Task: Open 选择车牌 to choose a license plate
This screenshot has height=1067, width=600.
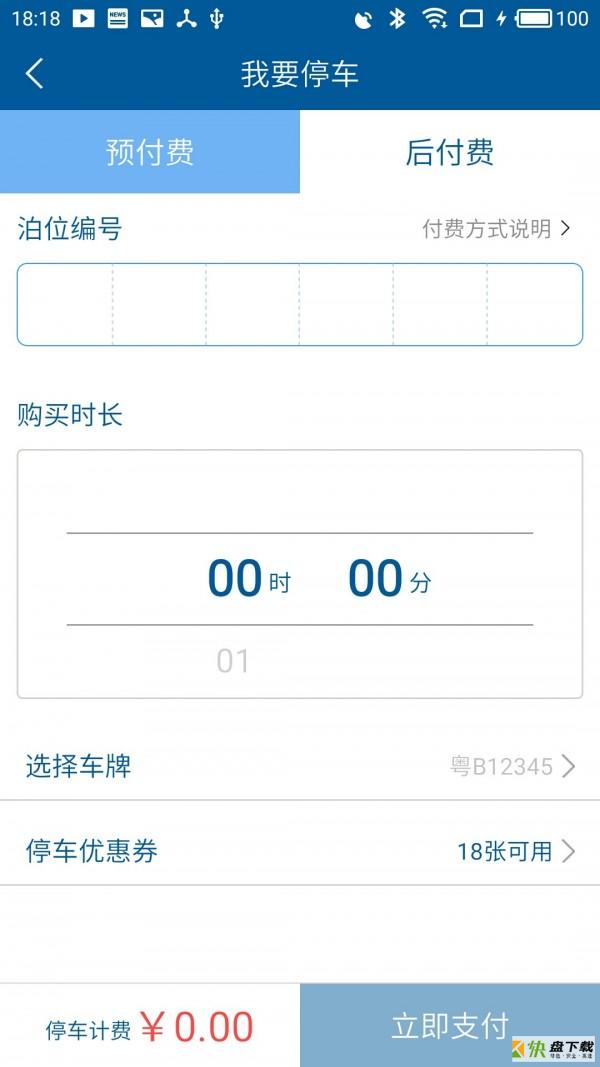Action: pos(300,767)
